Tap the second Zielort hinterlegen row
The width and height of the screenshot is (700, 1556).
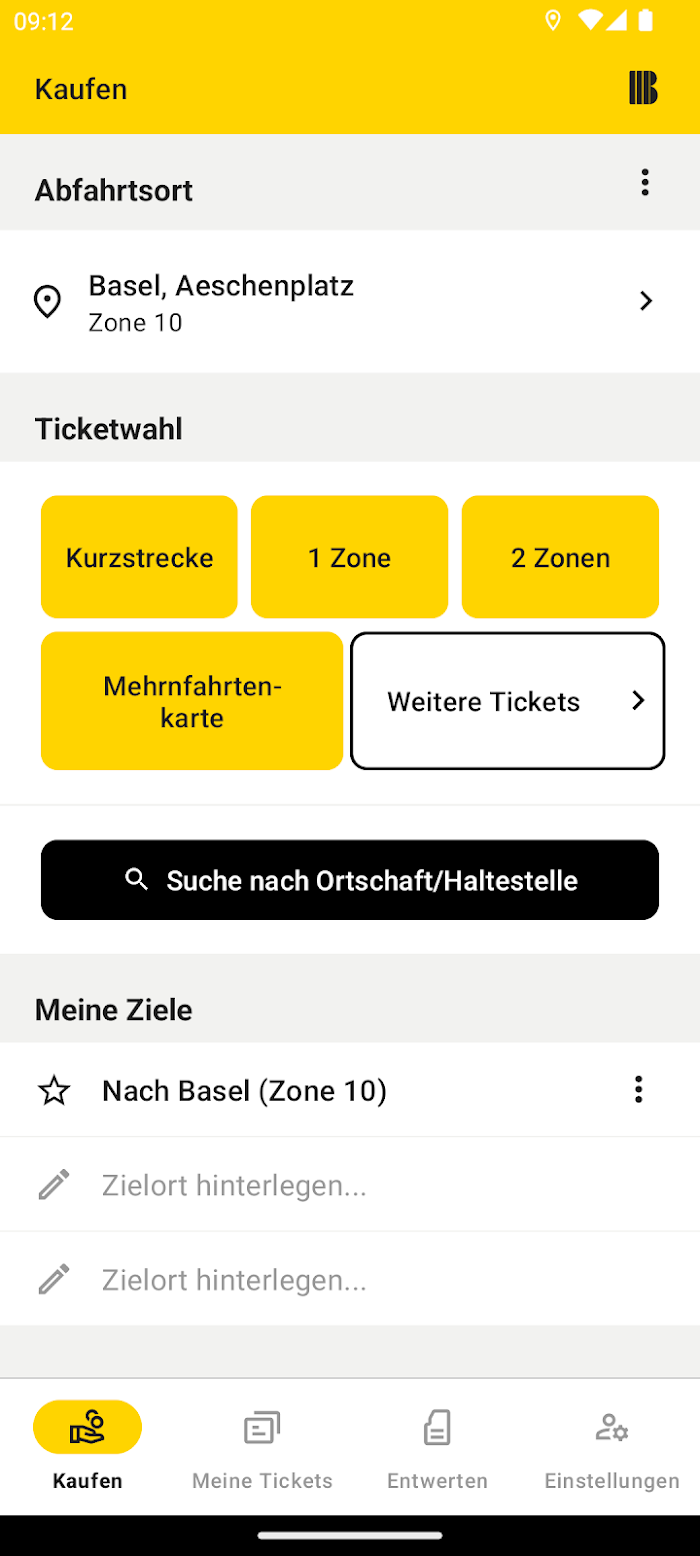pyautogui.click(x=350, y=1279)
